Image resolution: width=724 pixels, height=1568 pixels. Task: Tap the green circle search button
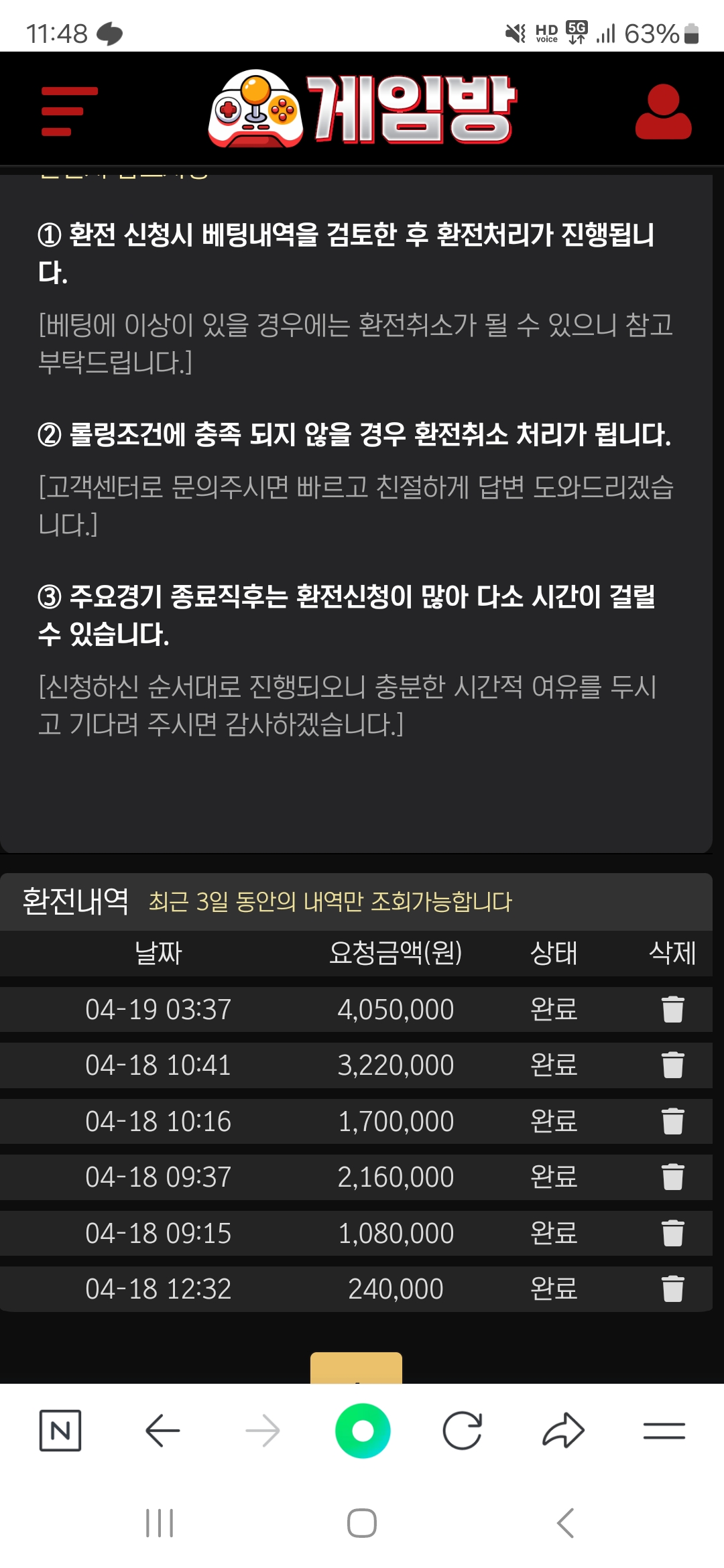[363, 1431]
